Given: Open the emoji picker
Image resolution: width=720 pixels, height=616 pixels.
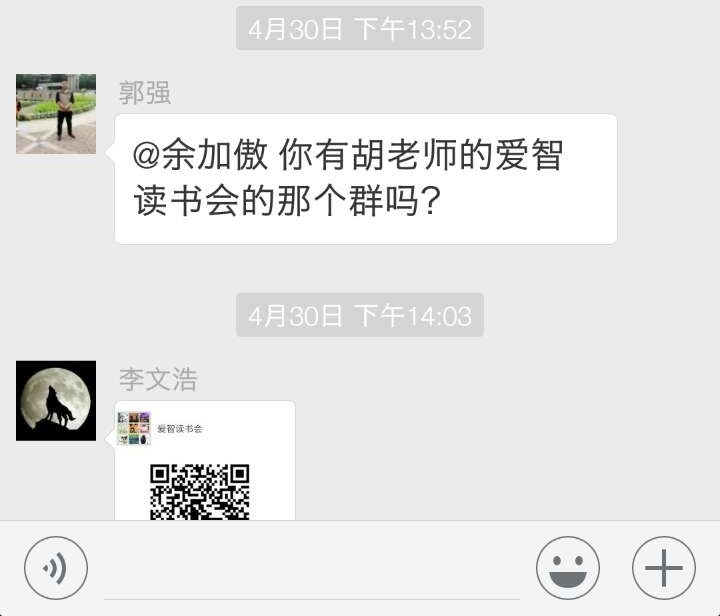Looking at the screenshot, I should 567,568.
